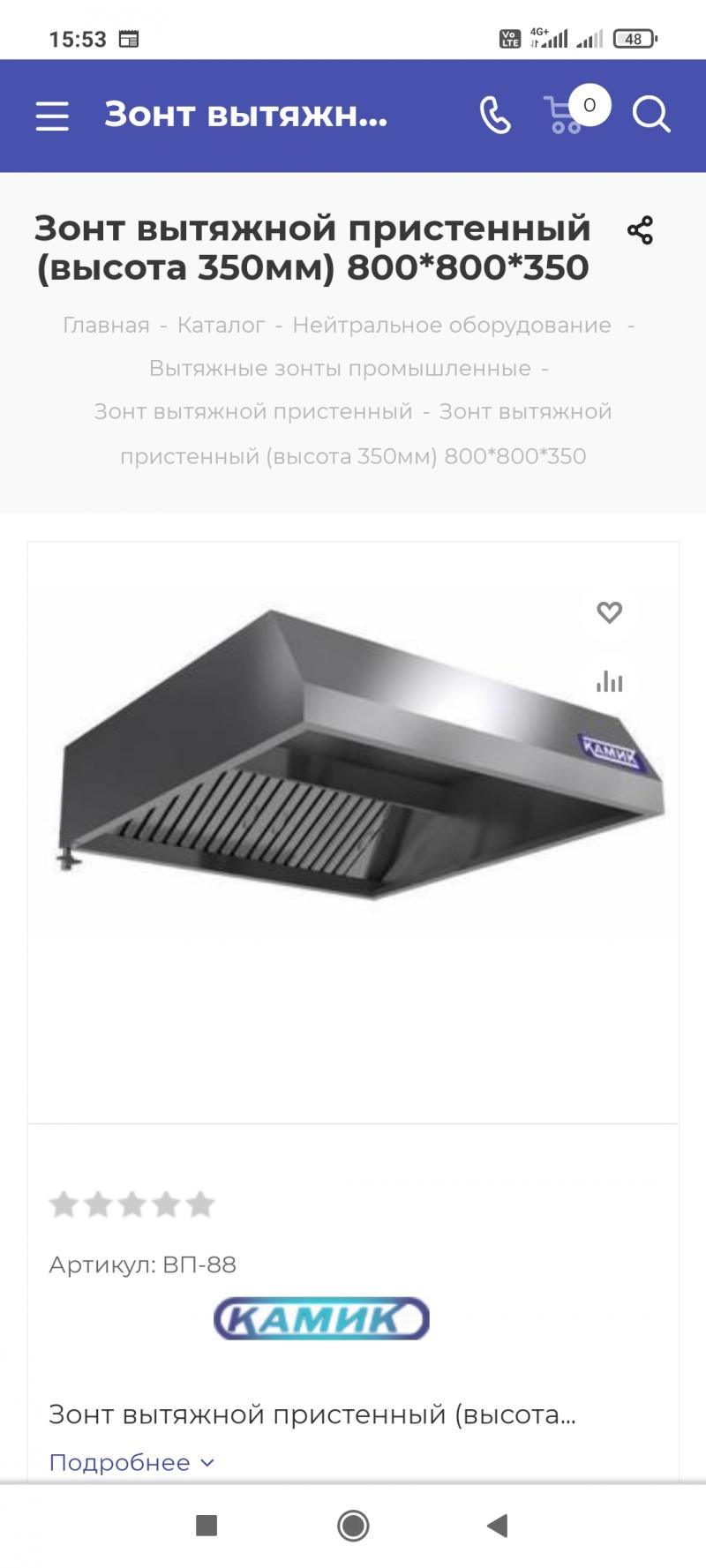Open the exhaust hood product image
This screenshot has width=706, height=1568.
[x=353, y=759]
